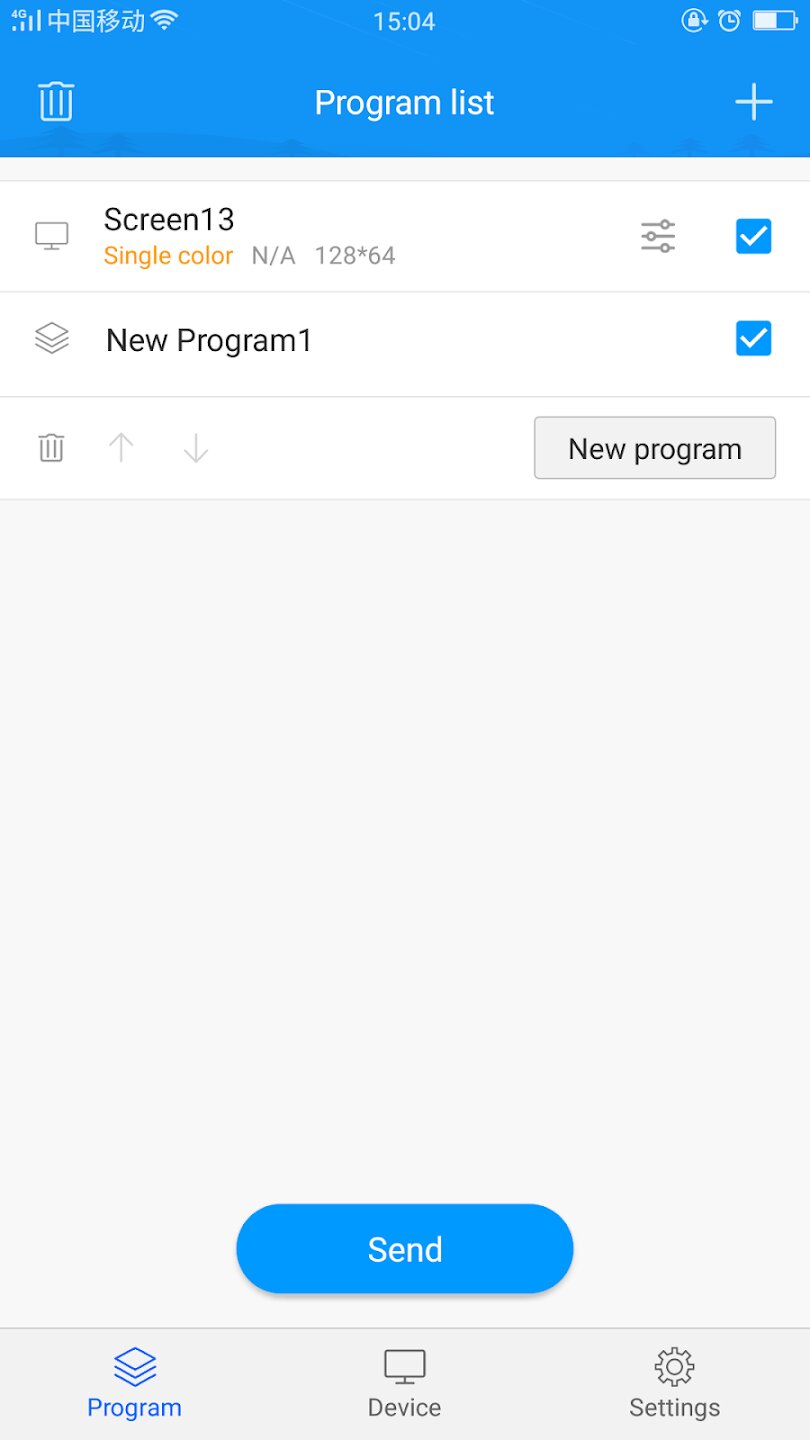Viewport: 810px width, 1440px height.
Task: Tap the New program button
Action: click(655, 448)
